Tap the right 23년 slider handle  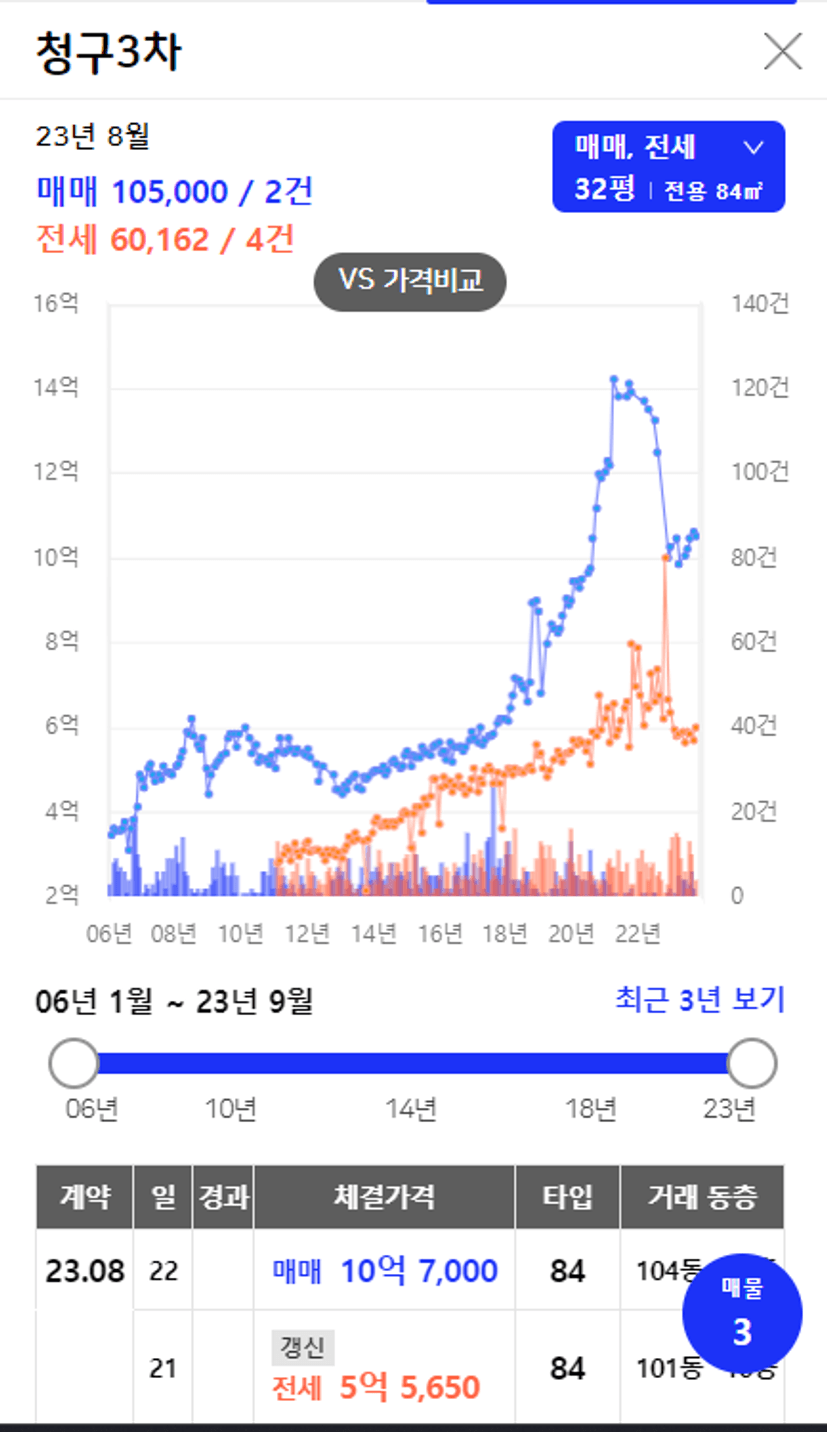pyautogui.click(x=752, y=1062)
